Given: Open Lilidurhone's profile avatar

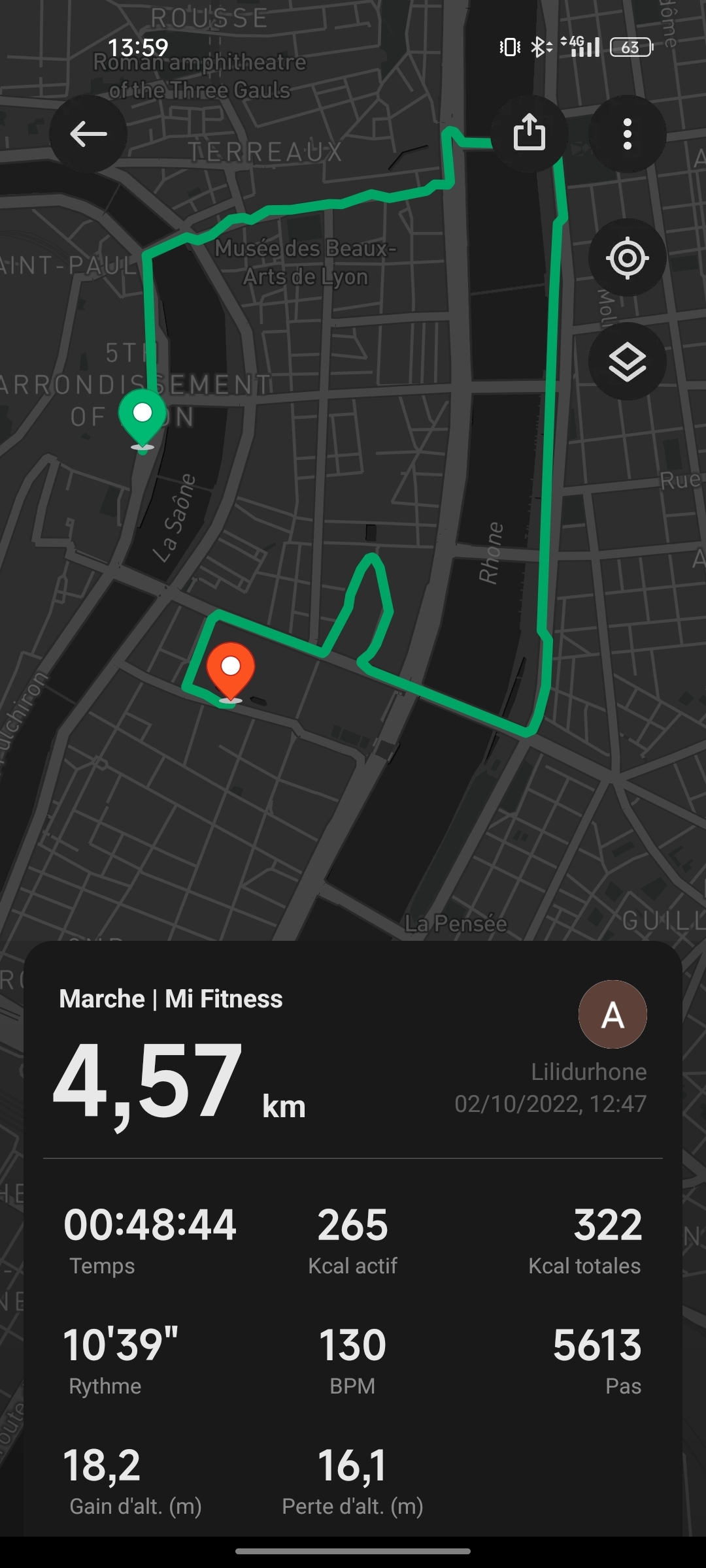Looking at the screenshot, I should click(x=612, y=1014).
